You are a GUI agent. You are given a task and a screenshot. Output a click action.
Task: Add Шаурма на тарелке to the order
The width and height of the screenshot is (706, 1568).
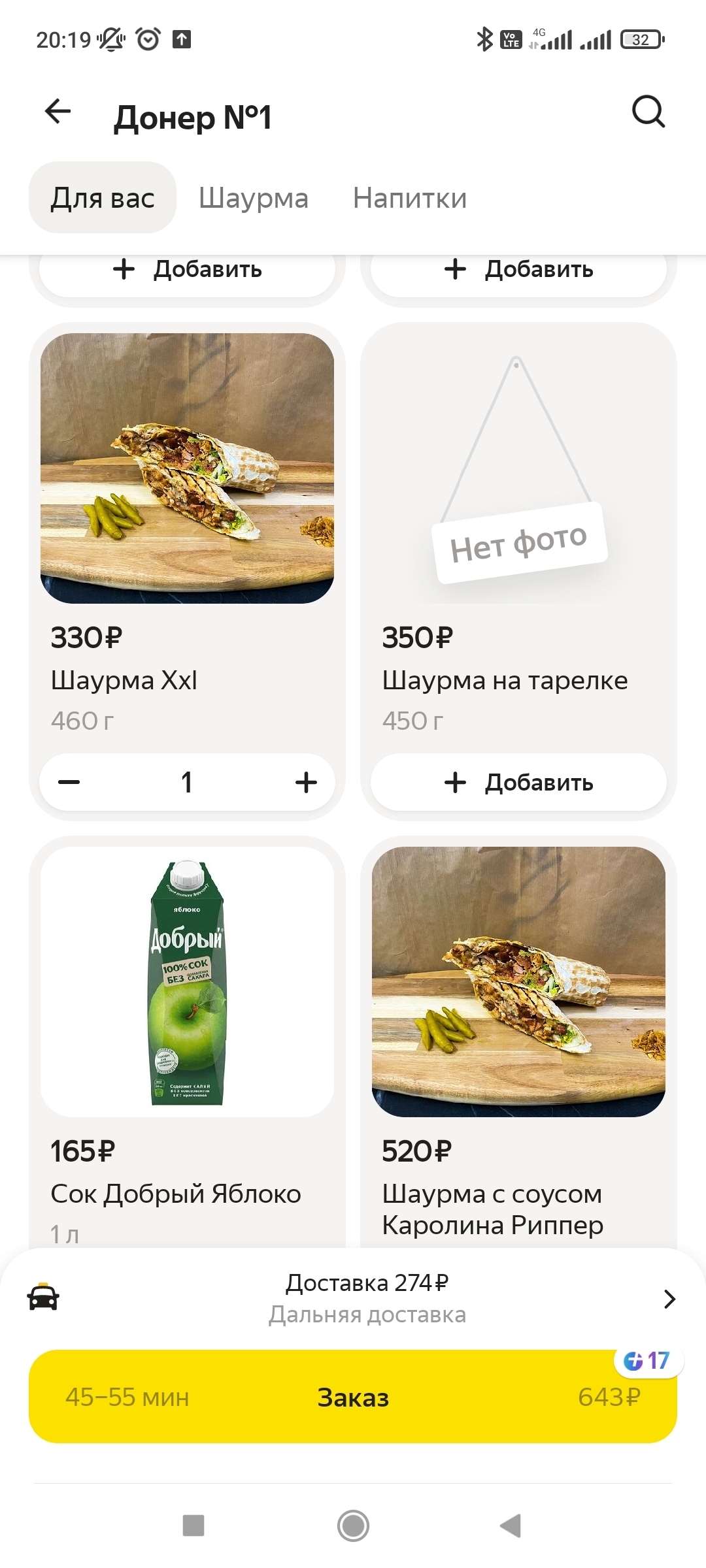pyautogui.click(x=518, y=782)
